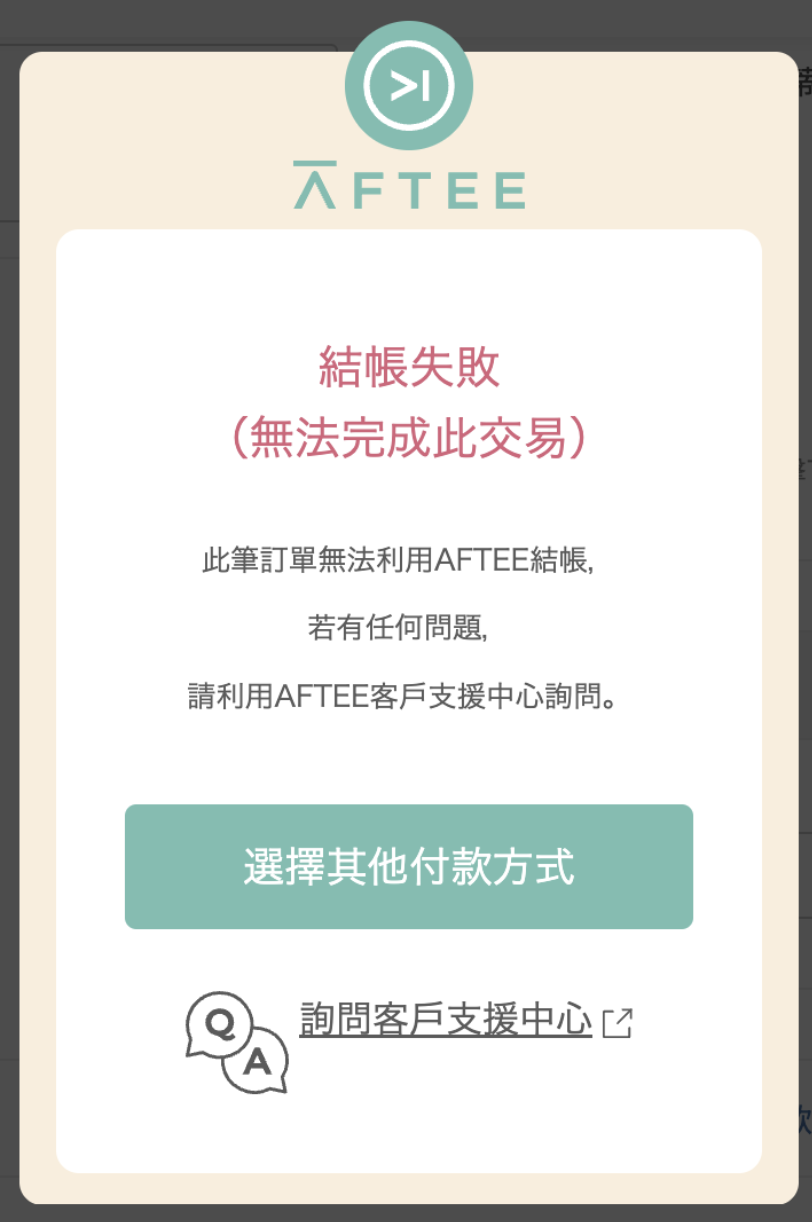Open the 詢問客戶支援中心 link

(x=446, y=1019)
